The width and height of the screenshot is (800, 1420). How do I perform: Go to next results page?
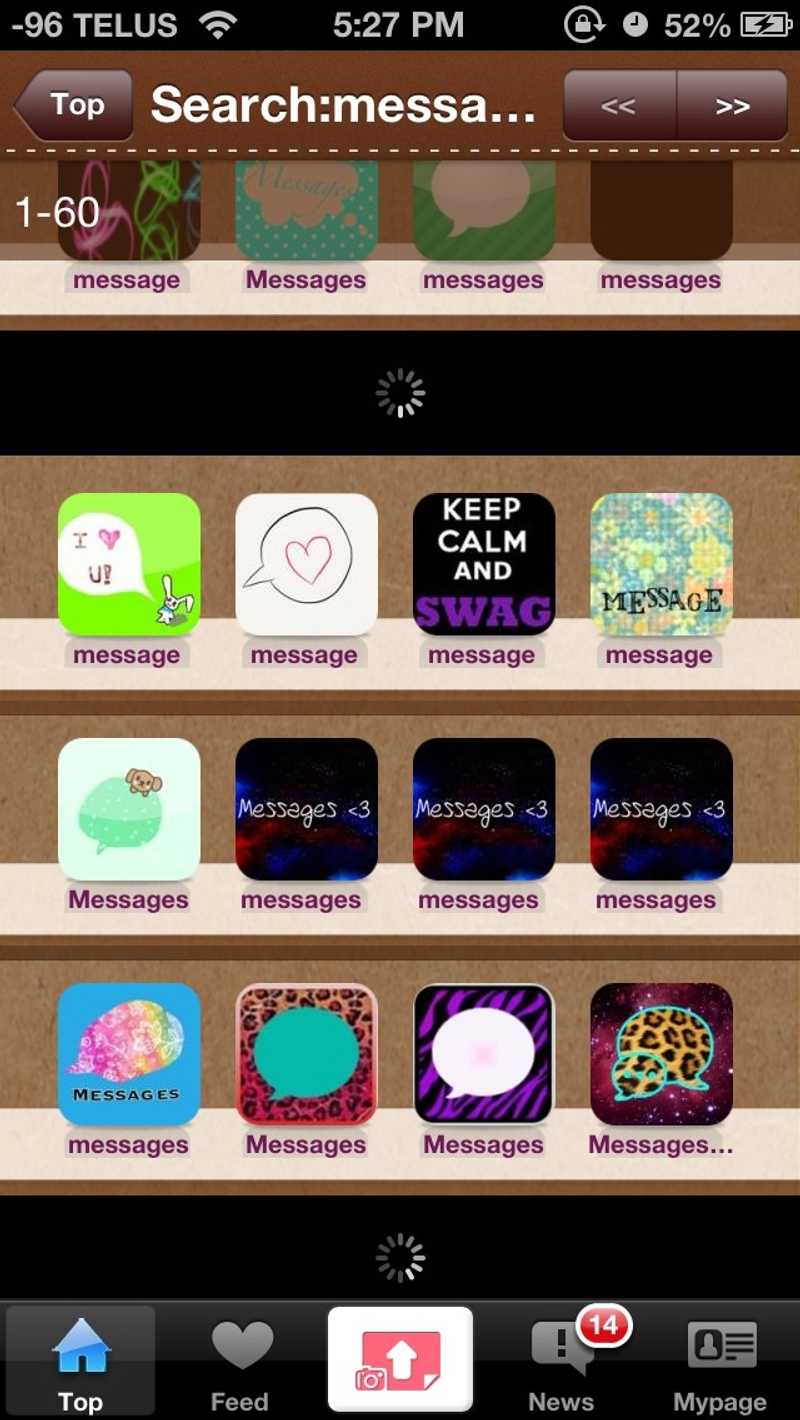(732, 105)
